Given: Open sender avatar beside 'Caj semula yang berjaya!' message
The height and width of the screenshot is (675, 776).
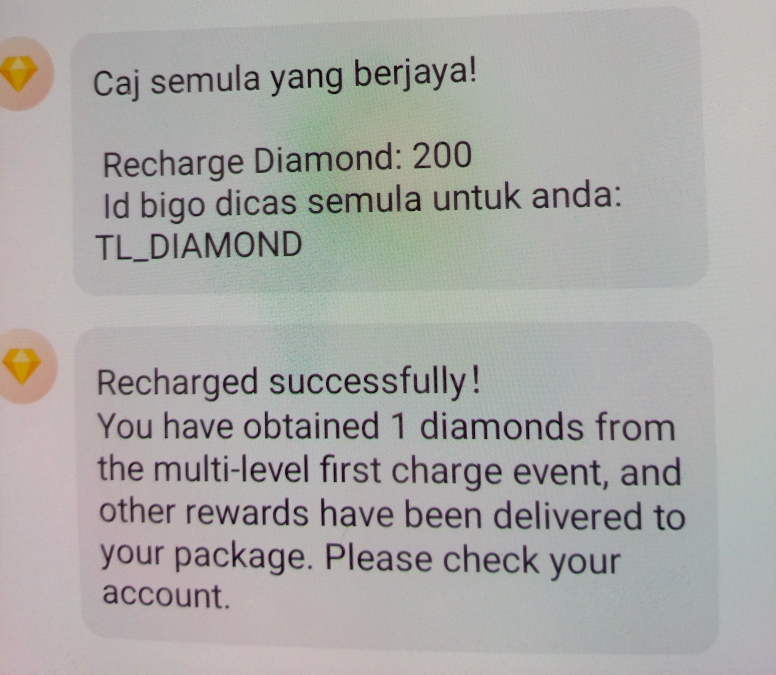Looking at the screenshot, I should click(18, 72).
